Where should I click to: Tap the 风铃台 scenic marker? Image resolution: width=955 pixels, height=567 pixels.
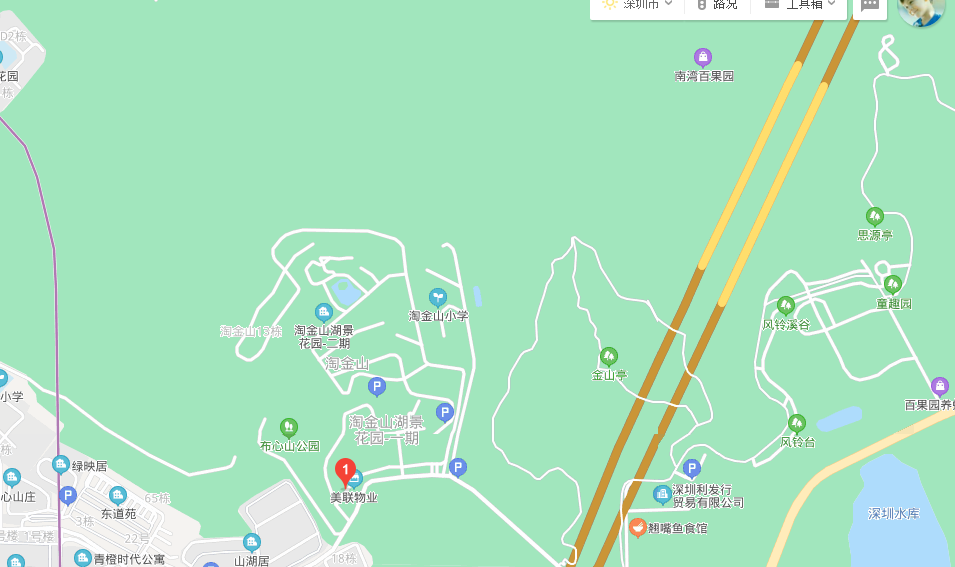797,424
